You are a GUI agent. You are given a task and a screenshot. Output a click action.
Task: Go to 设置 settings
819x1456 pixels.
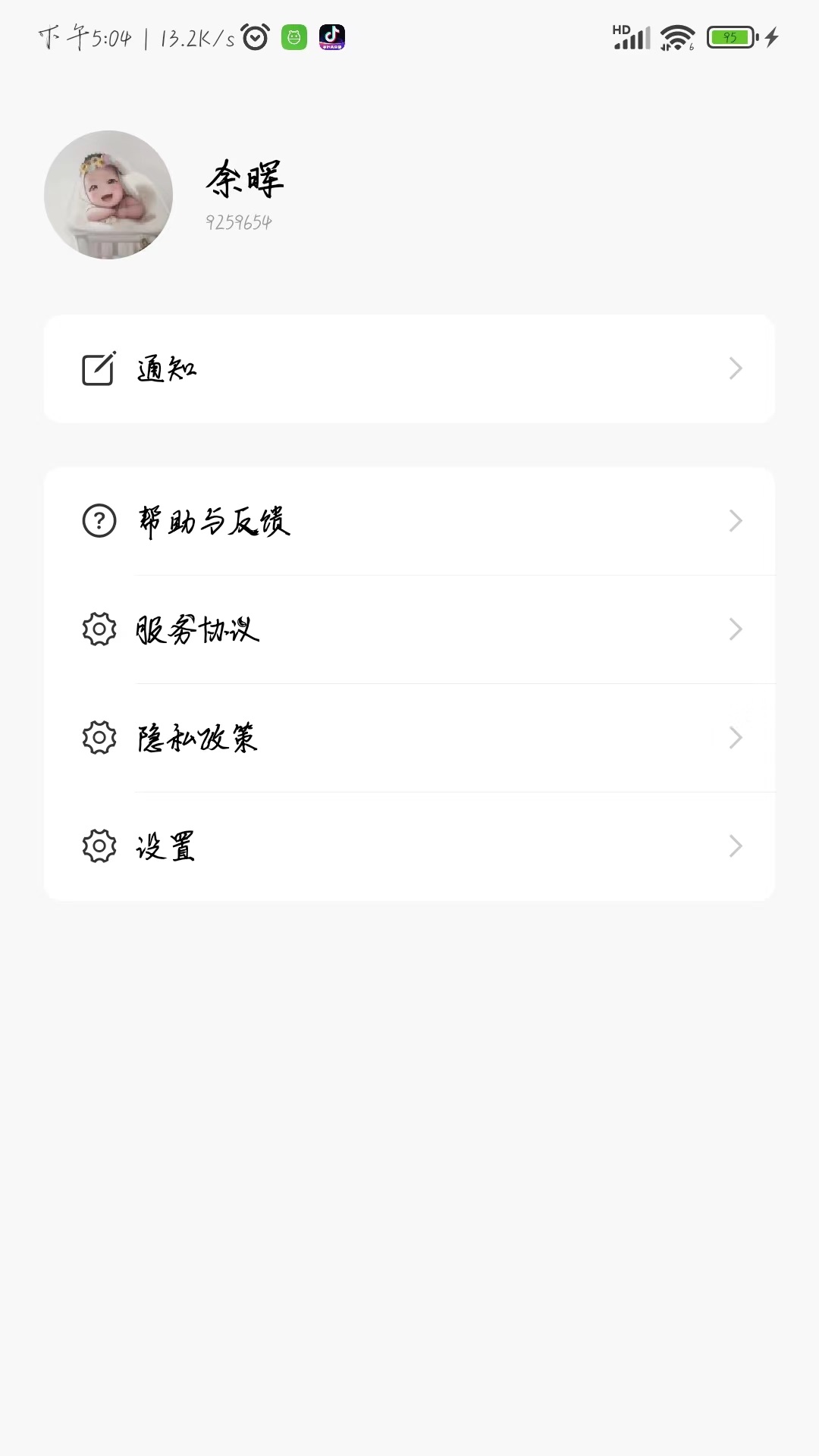click(x=409, y=846)
